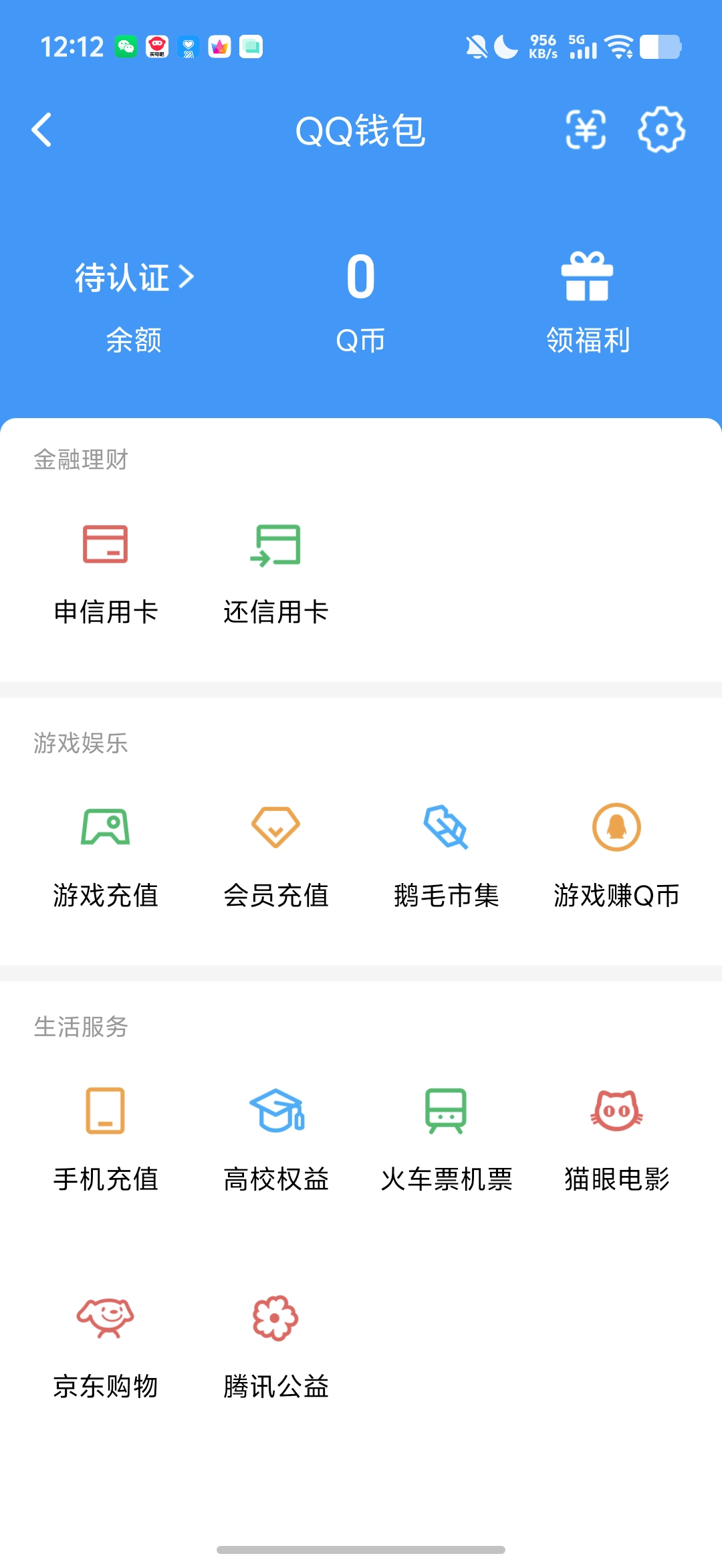Tap the 游戏赚Q币 penguin icon

click(x=616, y=827)
